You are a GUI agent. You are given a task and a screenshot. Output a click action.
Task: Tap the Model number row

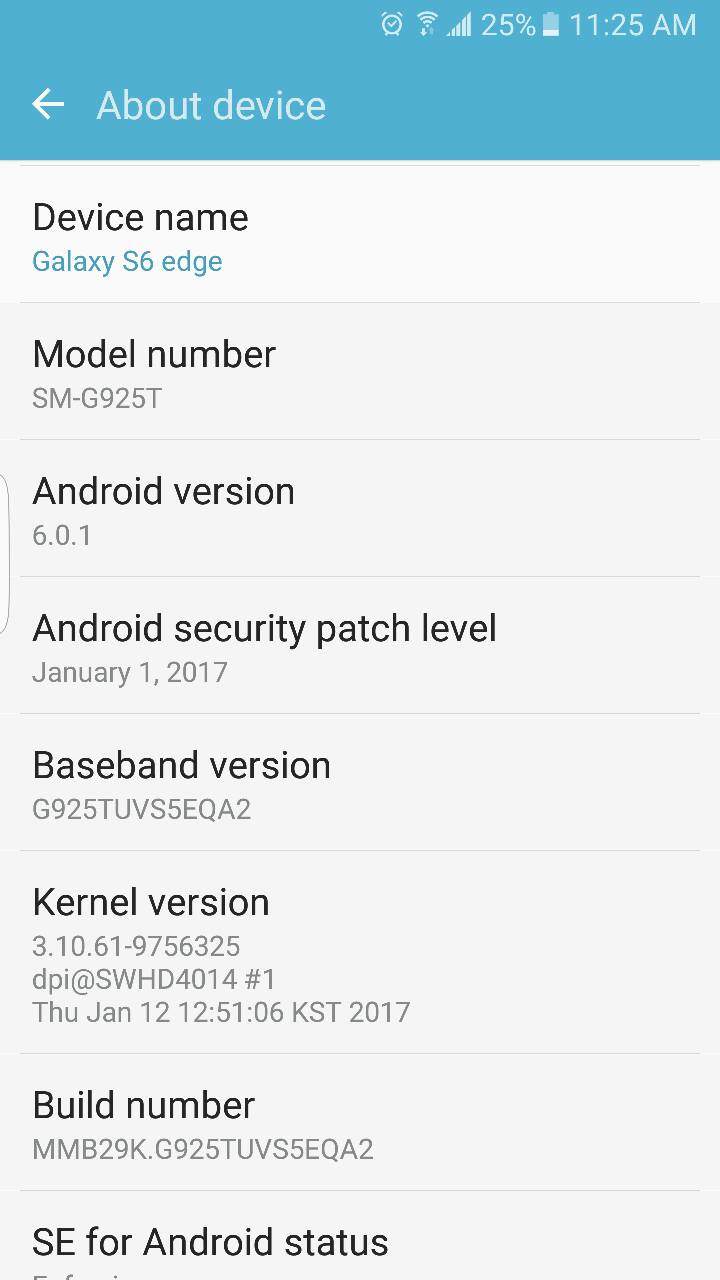coord(360,371)
